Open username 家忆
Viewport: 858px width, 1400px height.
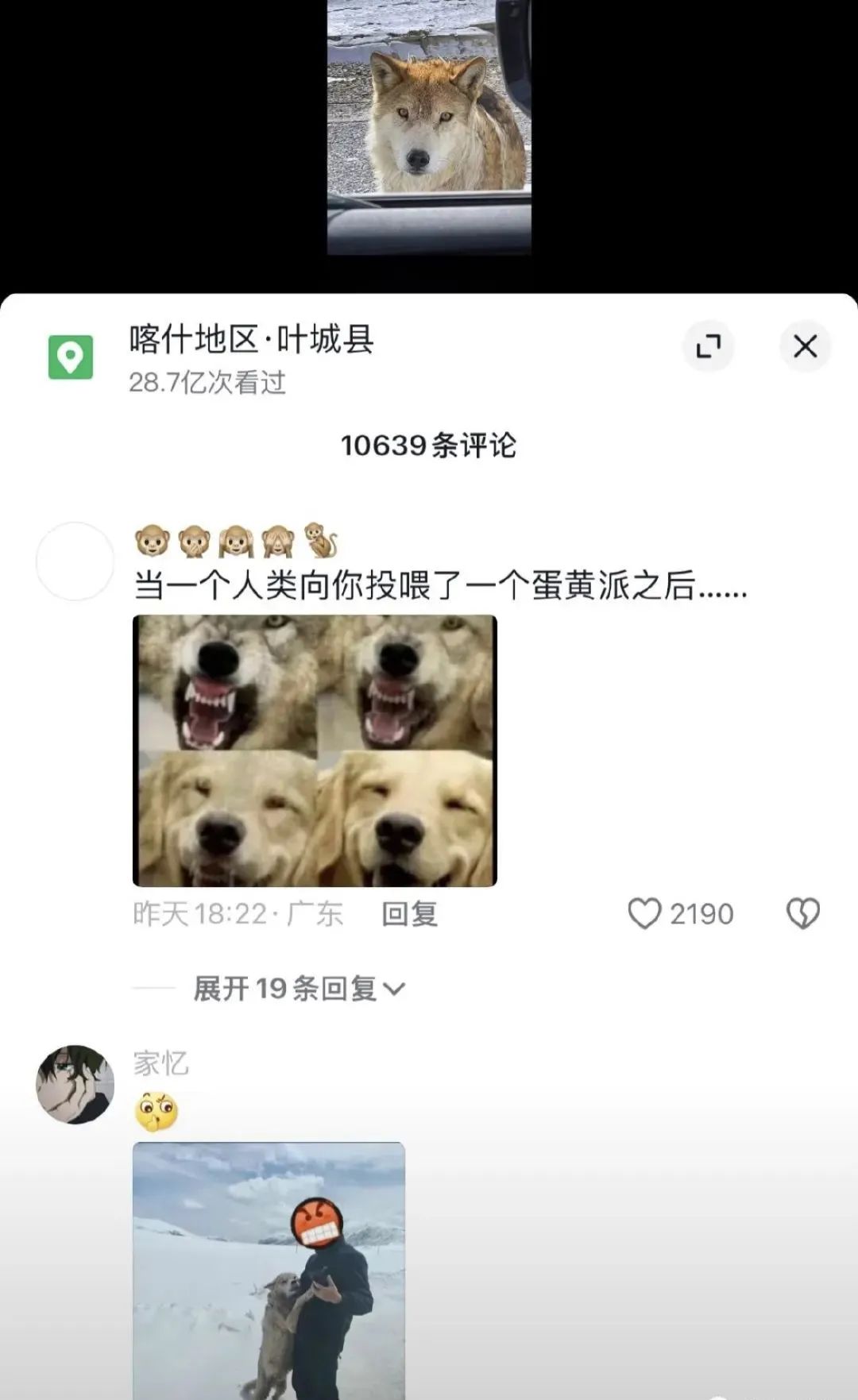pyautogui.click(x=161, y=1063)
